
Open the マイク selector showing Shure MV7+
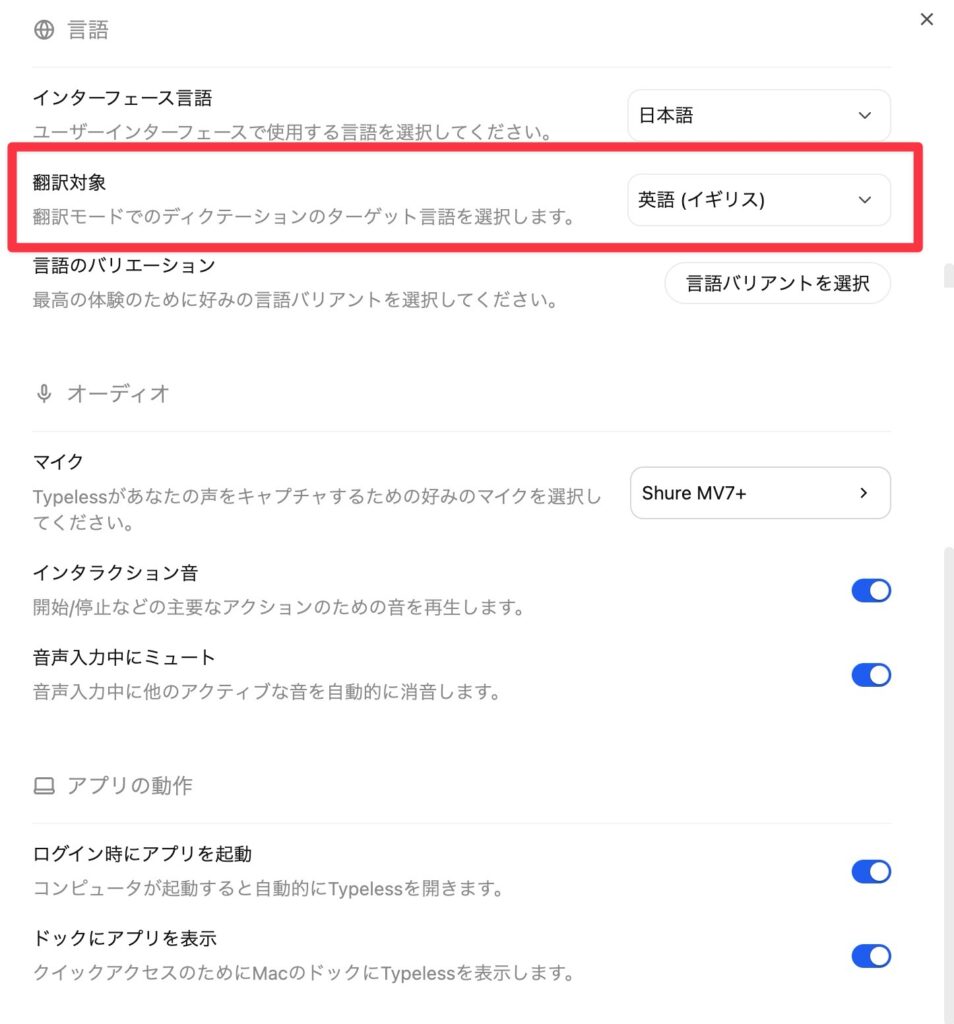[759, 493]
